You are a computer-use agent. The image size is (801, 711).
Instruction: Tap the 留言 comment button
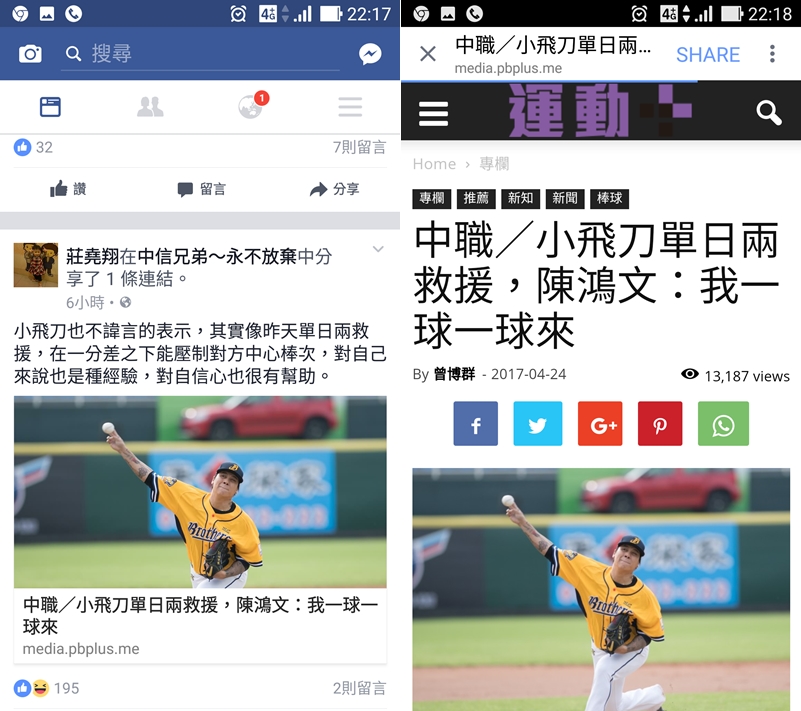(x=201, y=189)
